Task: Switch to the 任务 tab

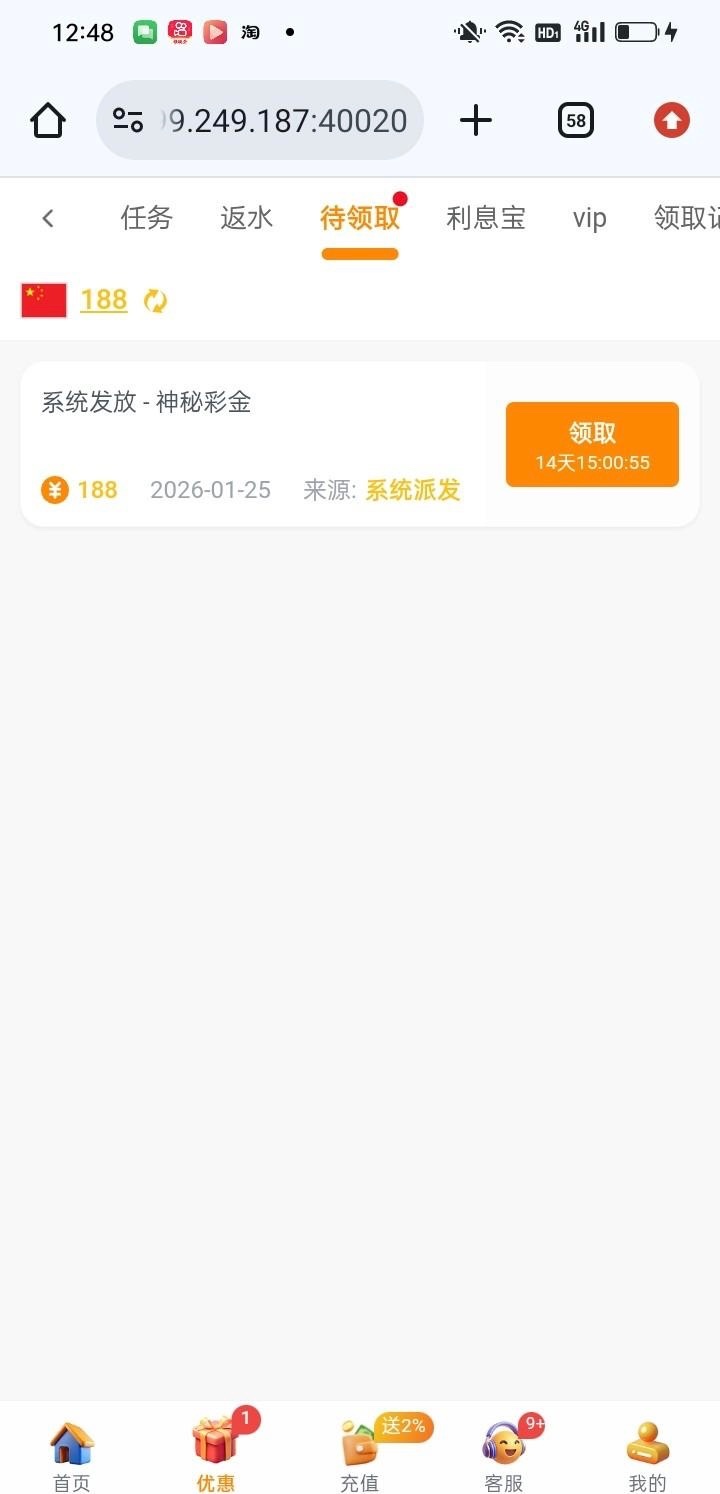Action: click(146, 218)
